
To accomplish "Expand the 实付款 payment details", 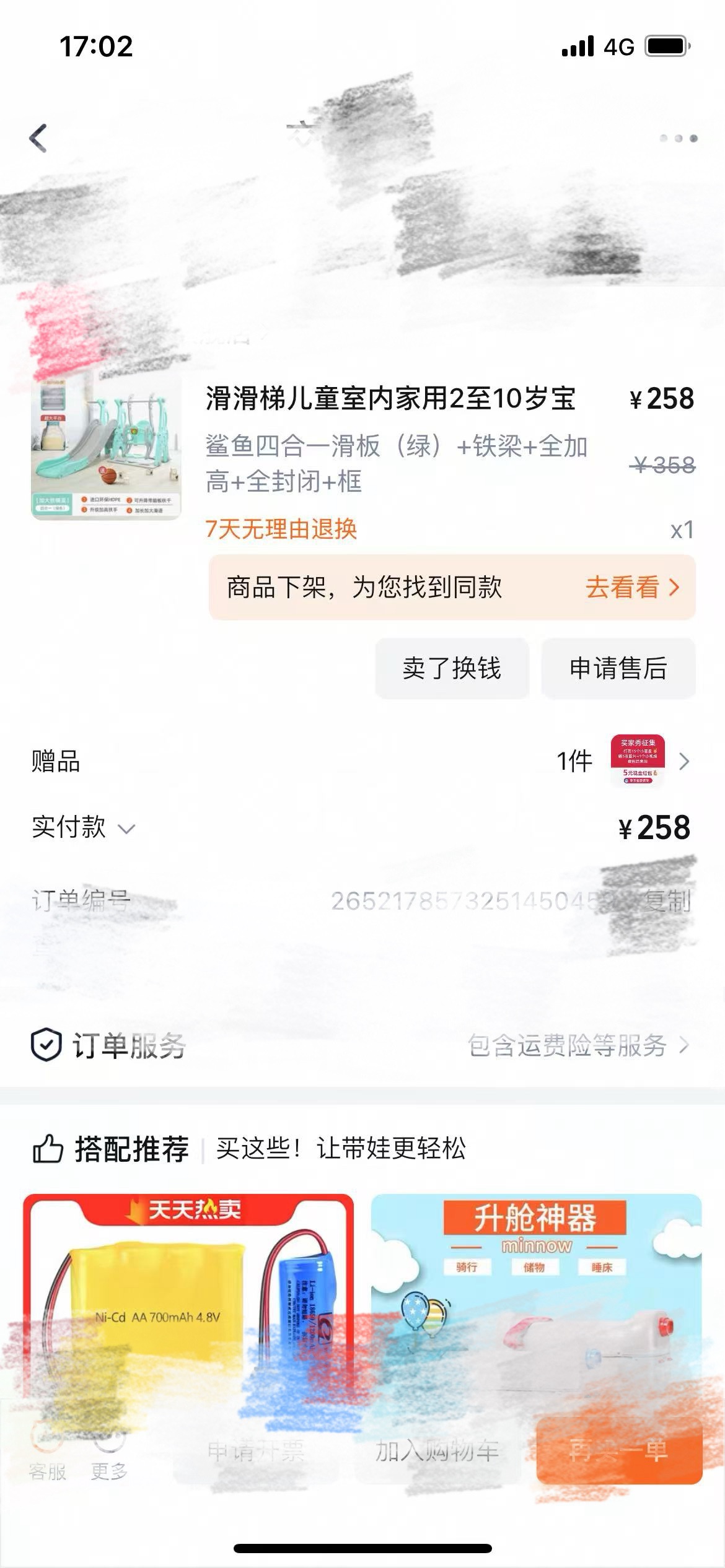I will pyautogui.click(x=84, y=828).
